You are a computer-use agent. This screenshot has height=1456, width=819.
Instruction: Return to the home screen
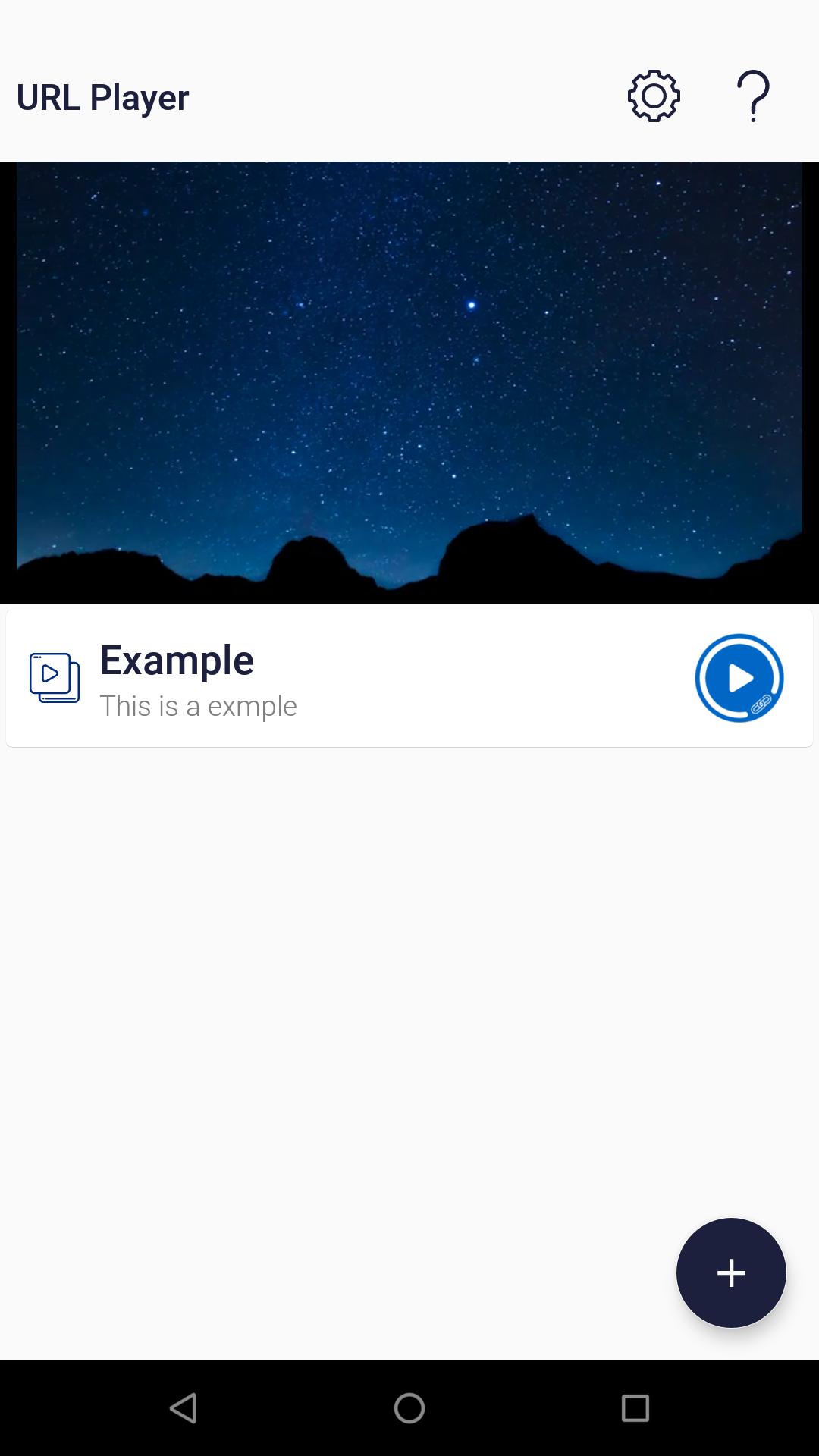[x=409, y=1408]
